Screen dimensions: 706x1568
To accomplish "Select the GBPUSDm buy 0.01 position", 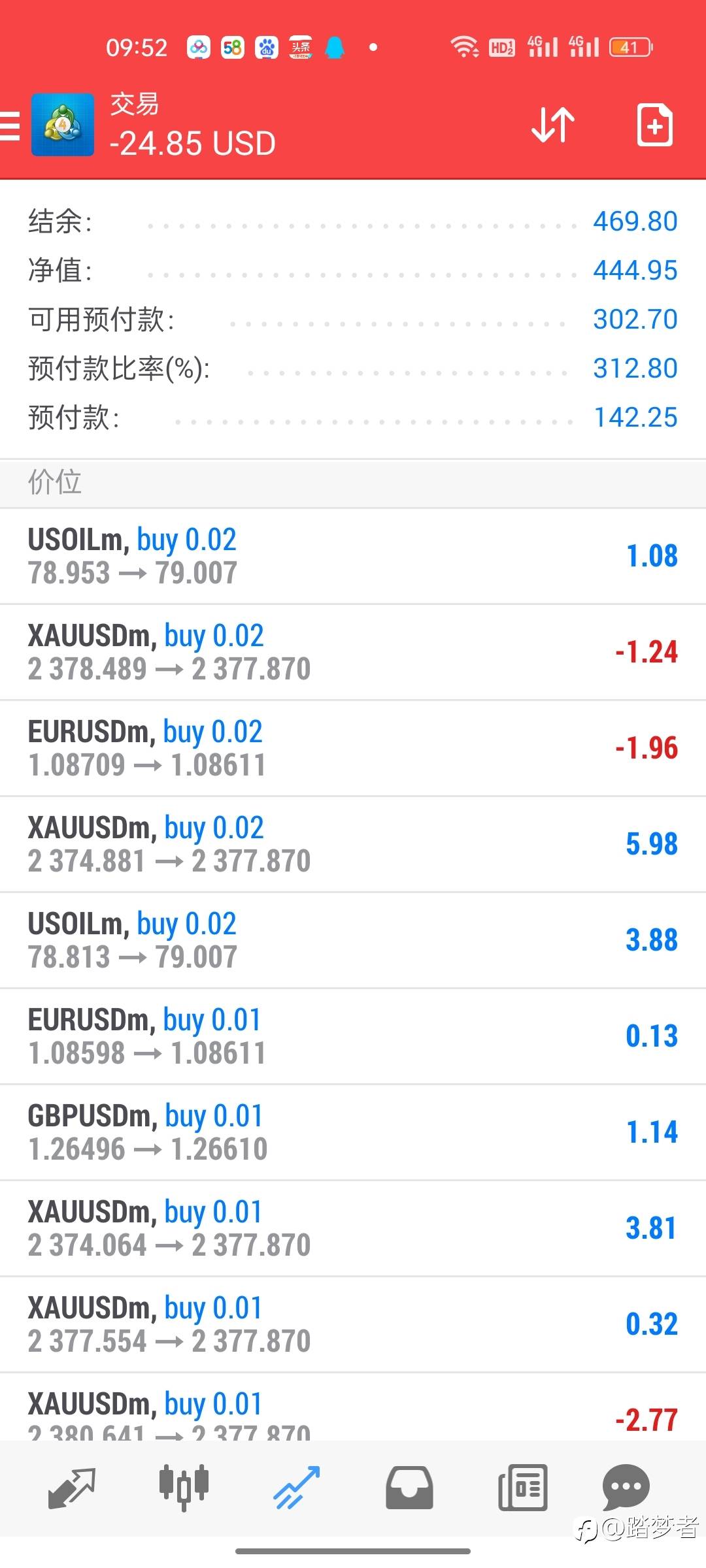I will coord(353,1132).
